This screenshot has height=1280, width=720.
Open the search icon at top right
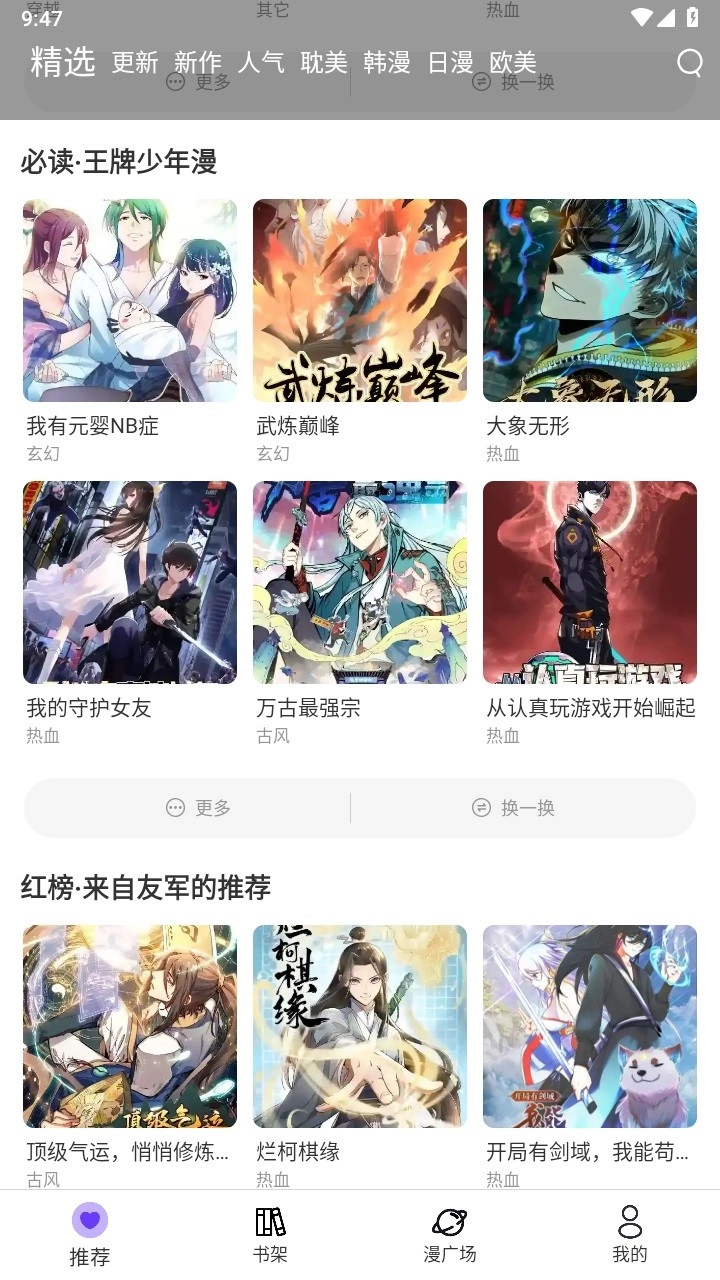coord(689,62)
